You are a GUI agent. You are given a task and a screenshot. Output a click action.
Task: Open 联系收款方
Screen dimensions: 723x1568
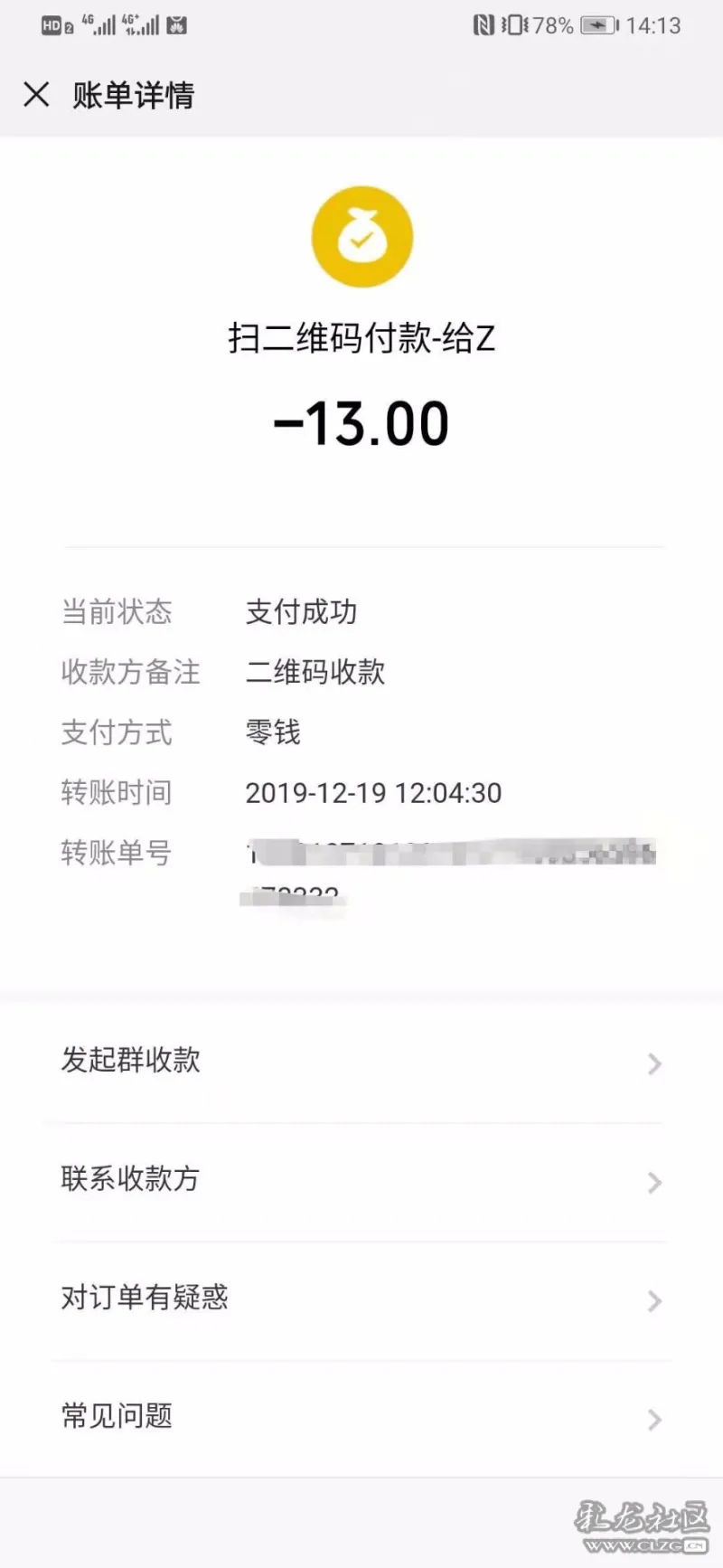point(361,1181)
